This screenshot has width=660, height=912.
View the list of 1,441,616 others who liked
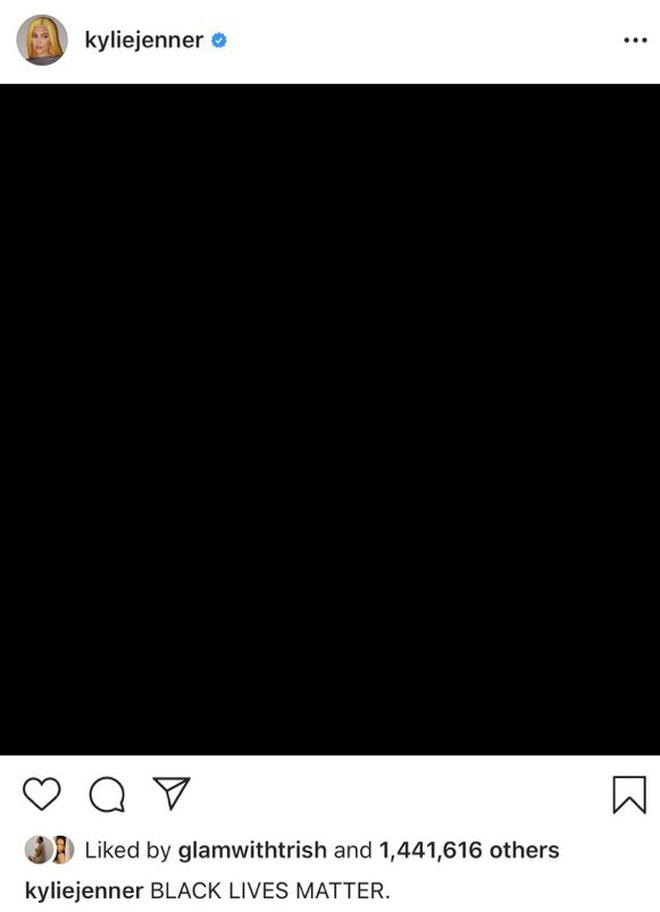pyautogui.click(x=468, y=851)
